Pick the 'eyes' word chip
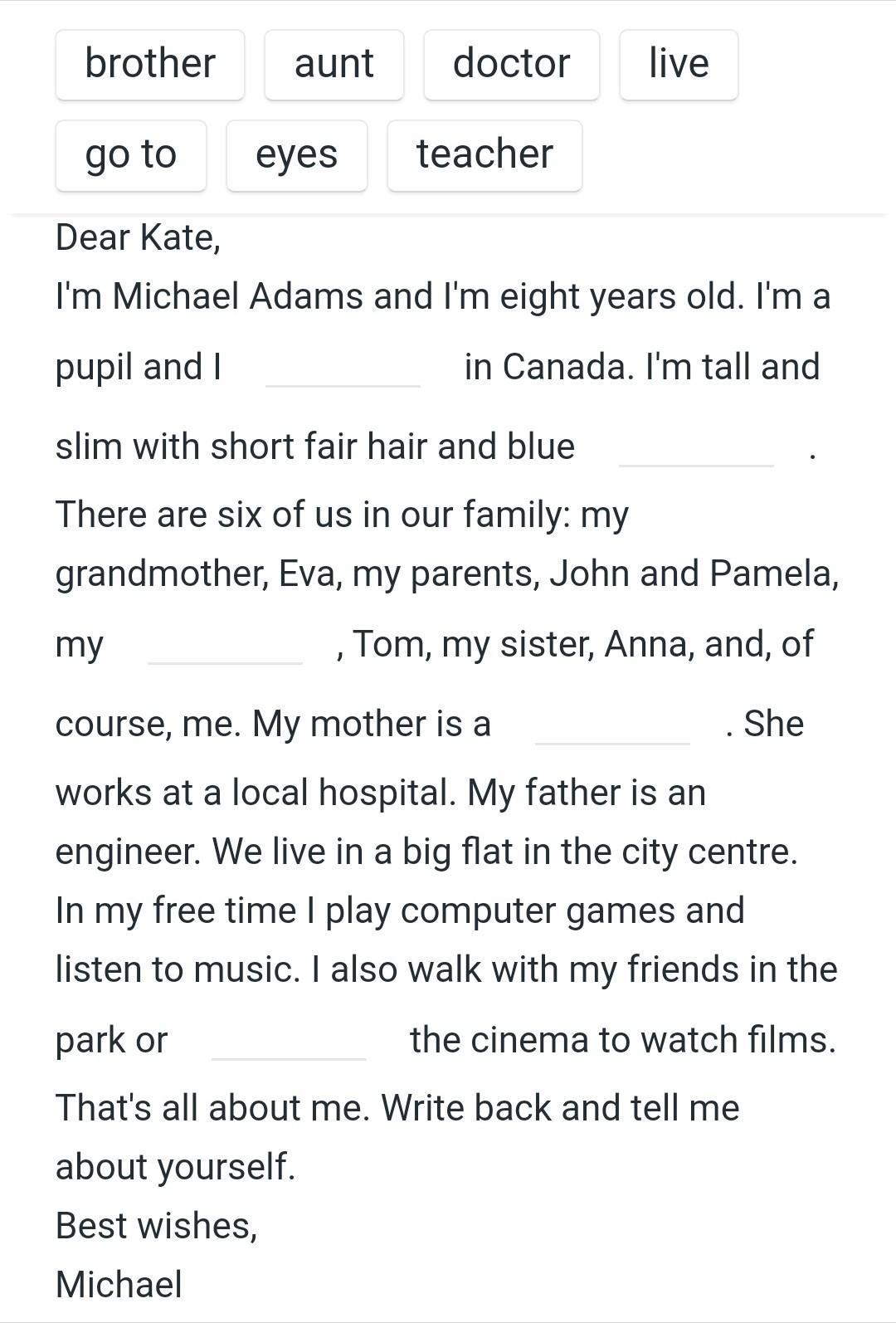 pyautogui.click(x=296, y=155)
